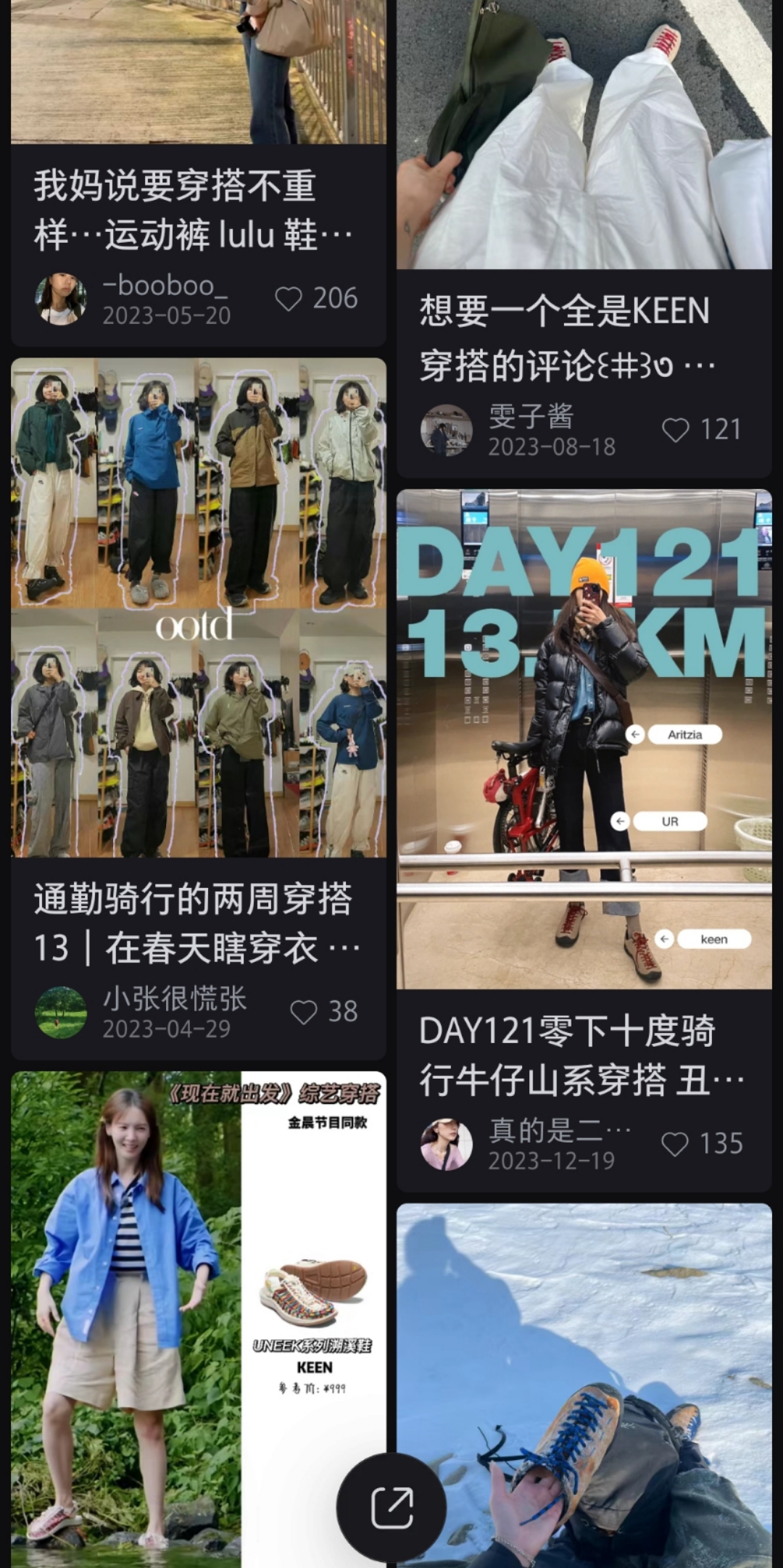Like the KEEN outfit post by 雯子酱
This screenshot has width=783, height=1568.
(676, 430)
